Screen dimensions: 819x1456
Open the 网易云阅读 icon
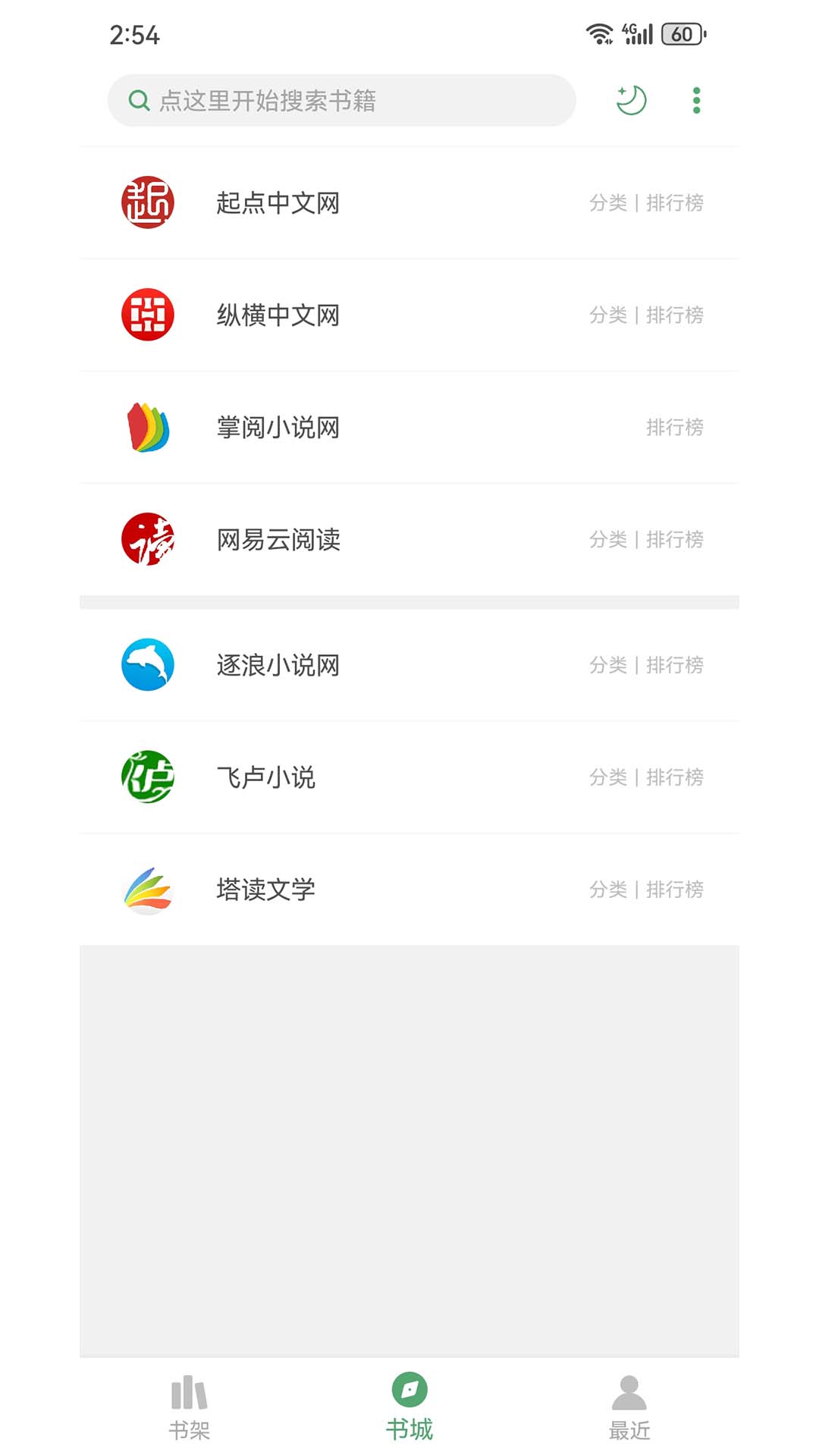tap(147, 539)
